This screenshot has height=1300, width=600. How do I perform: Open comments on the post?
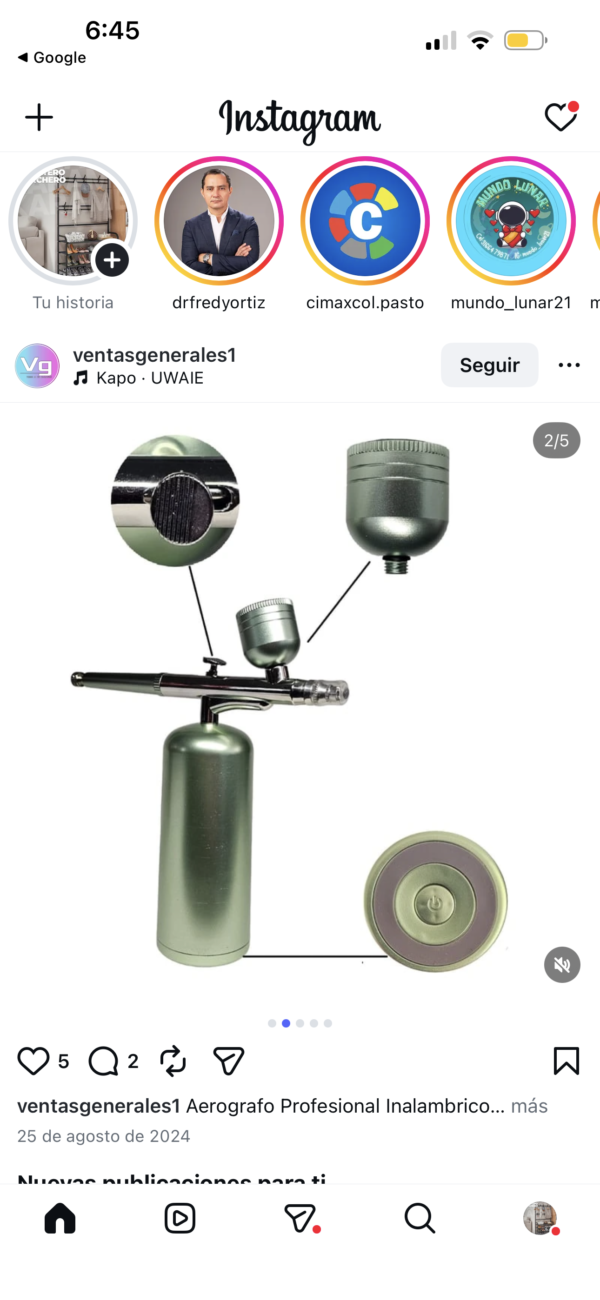pos(104,1061)
